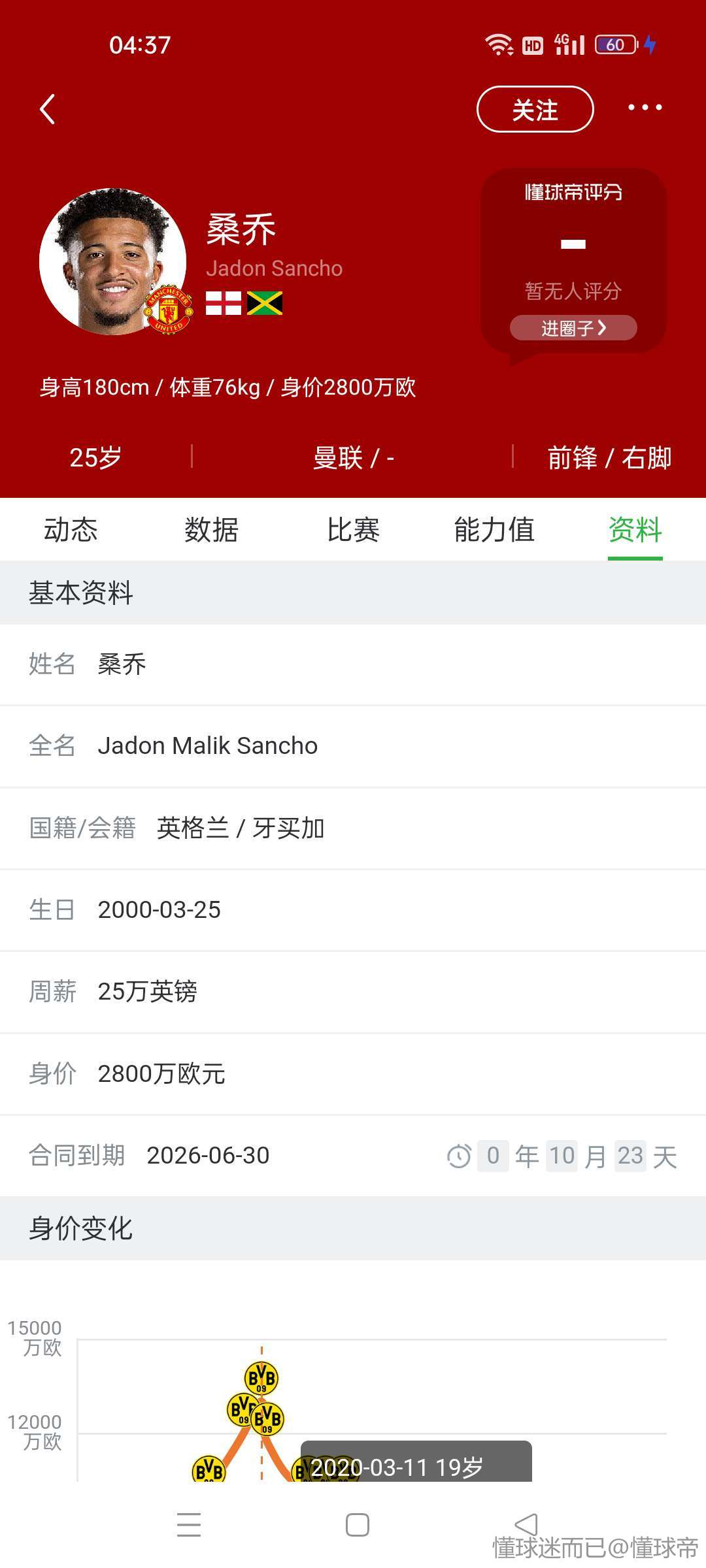
Task: Select the 资料 tab
Action: tap(635, 529)
